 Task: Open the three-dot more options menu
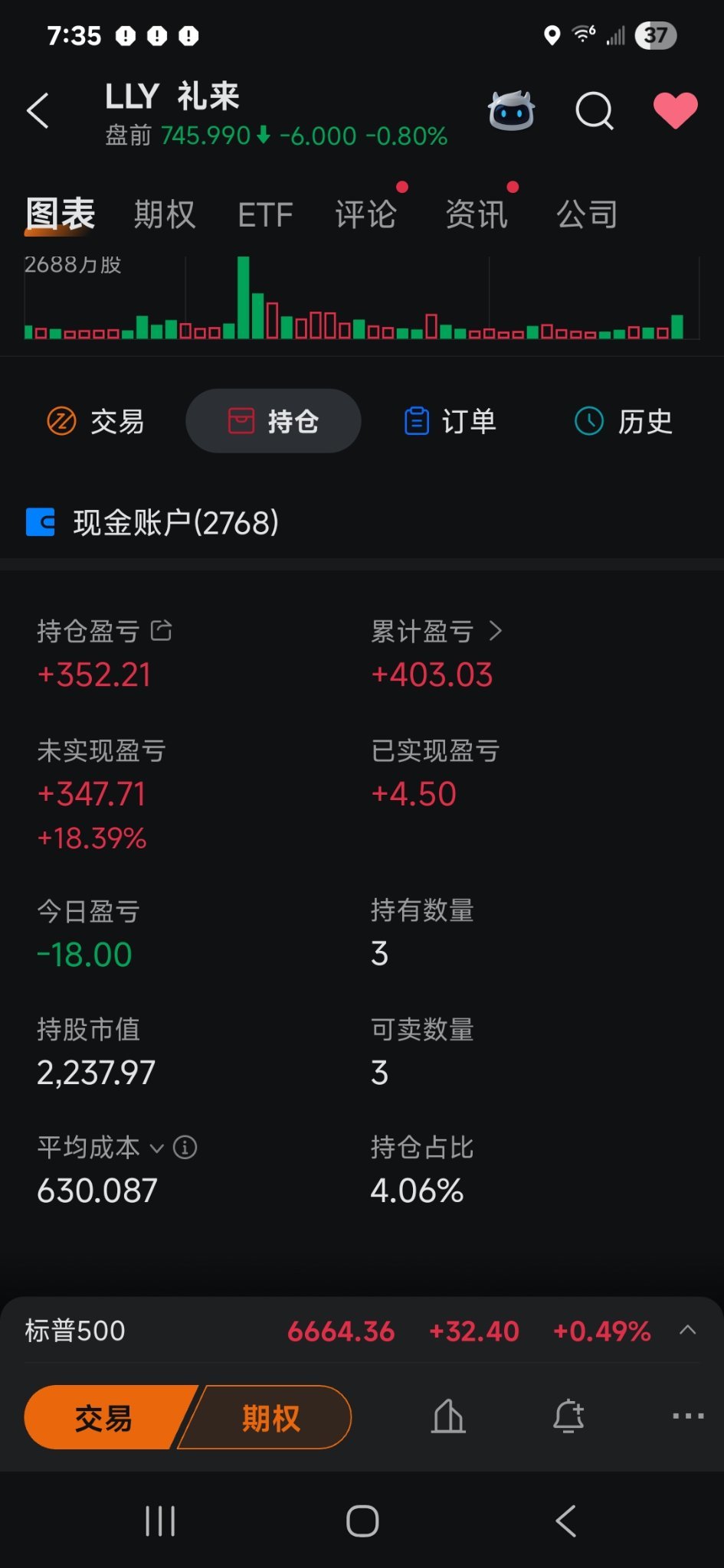(688, 1416)
